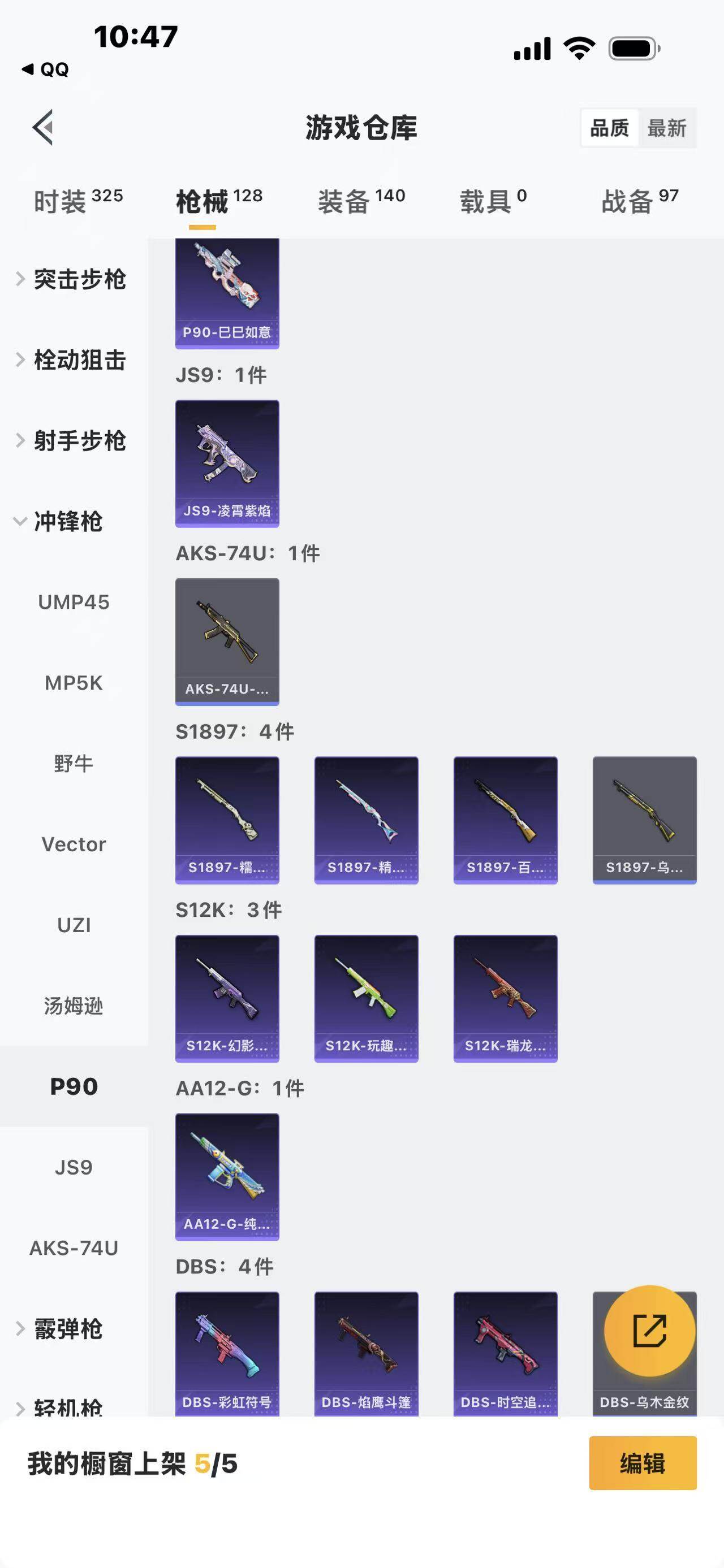Tap the 编辑 button

click(x=643, y=1463)
